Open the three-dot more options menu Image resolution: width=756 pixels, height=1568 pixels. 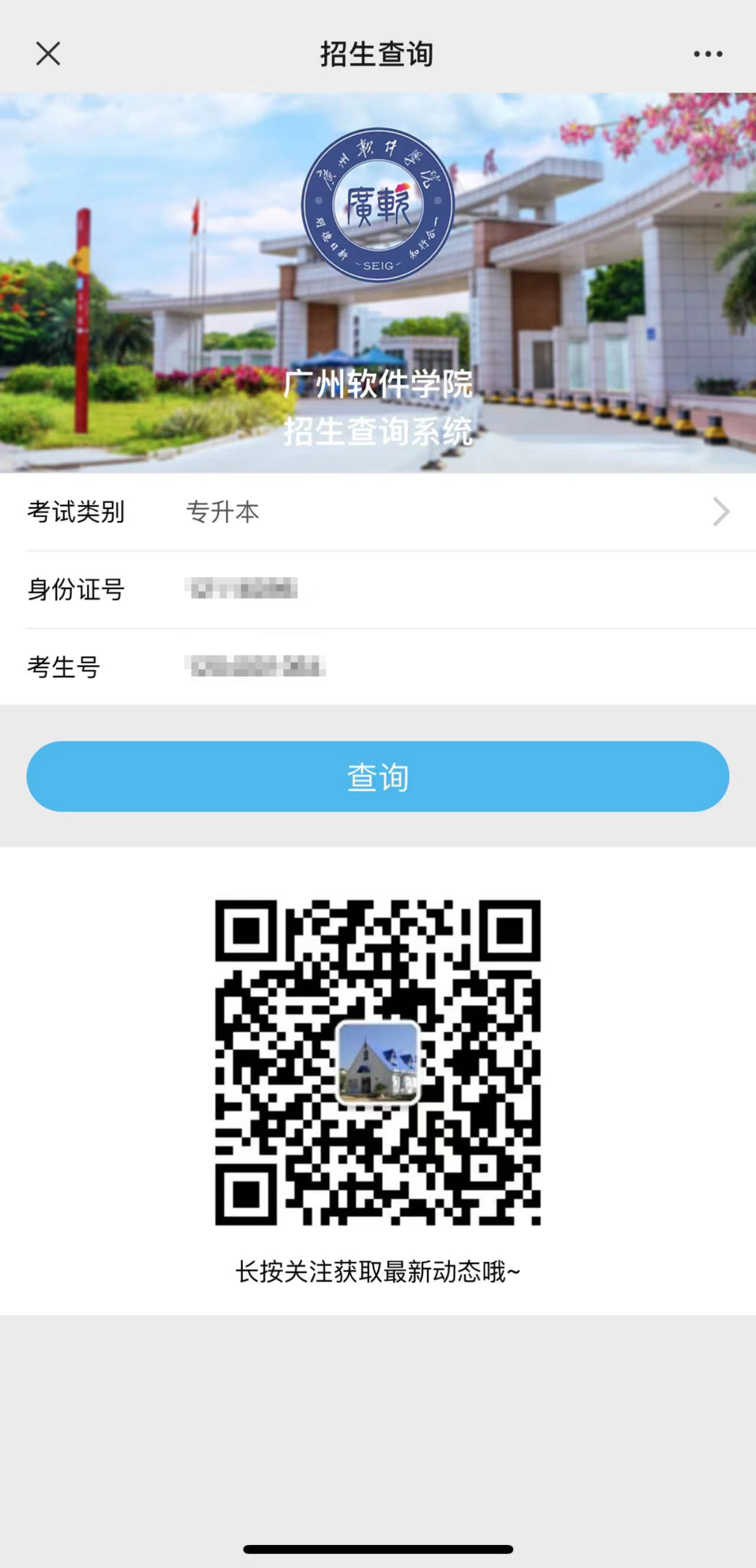click(708, 54)
